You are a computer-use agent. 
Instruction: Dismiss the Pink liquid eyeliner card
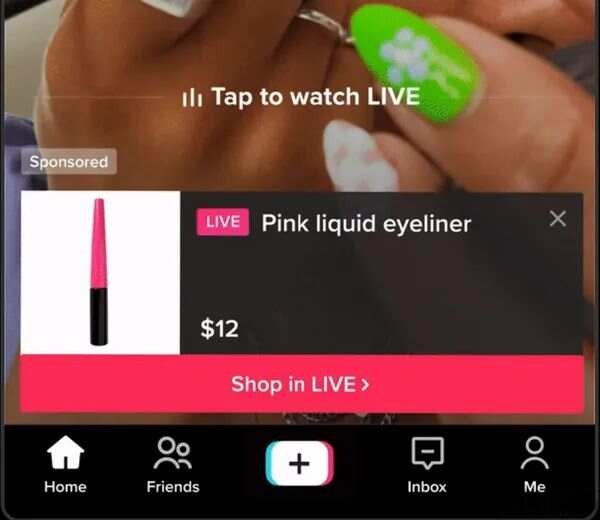pyautogui.click(x=558, y=219)
